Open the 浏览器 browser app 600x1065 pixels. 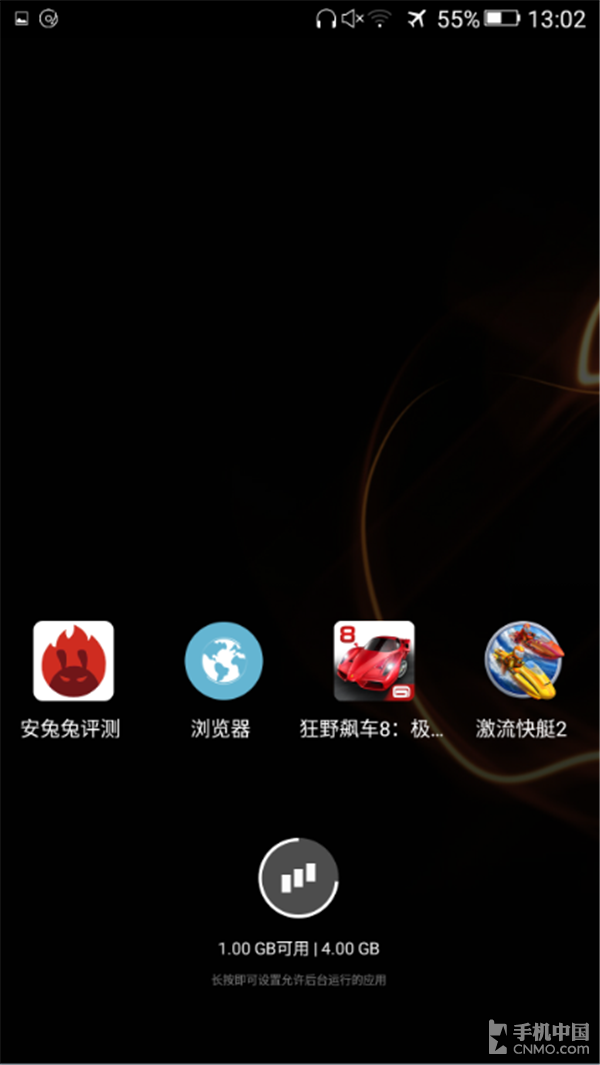pos(224,661)
